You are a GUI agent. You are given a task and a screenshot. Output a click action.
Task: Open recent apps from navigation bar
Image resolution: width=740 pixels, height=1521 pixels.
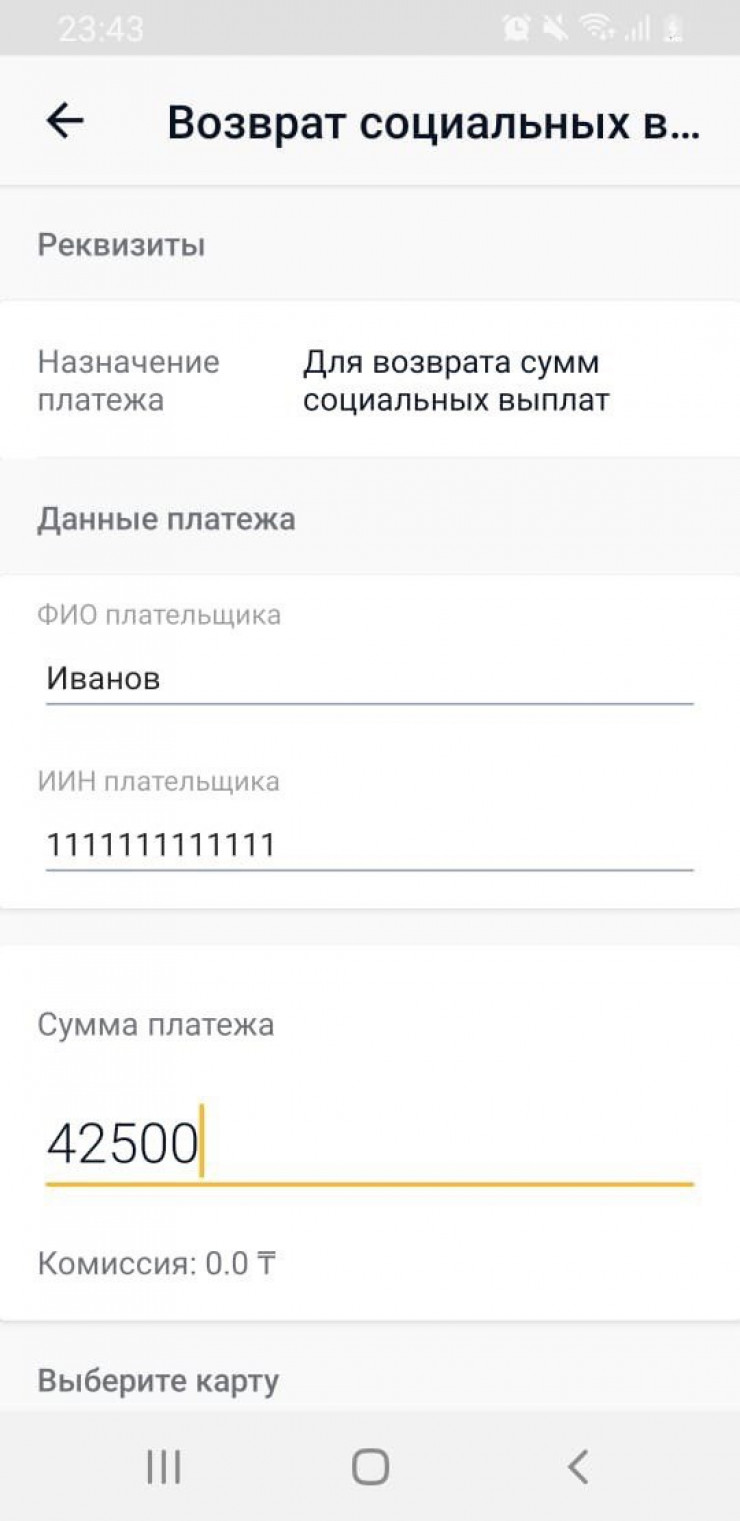pyautogui.click(x=163, y=1467)
